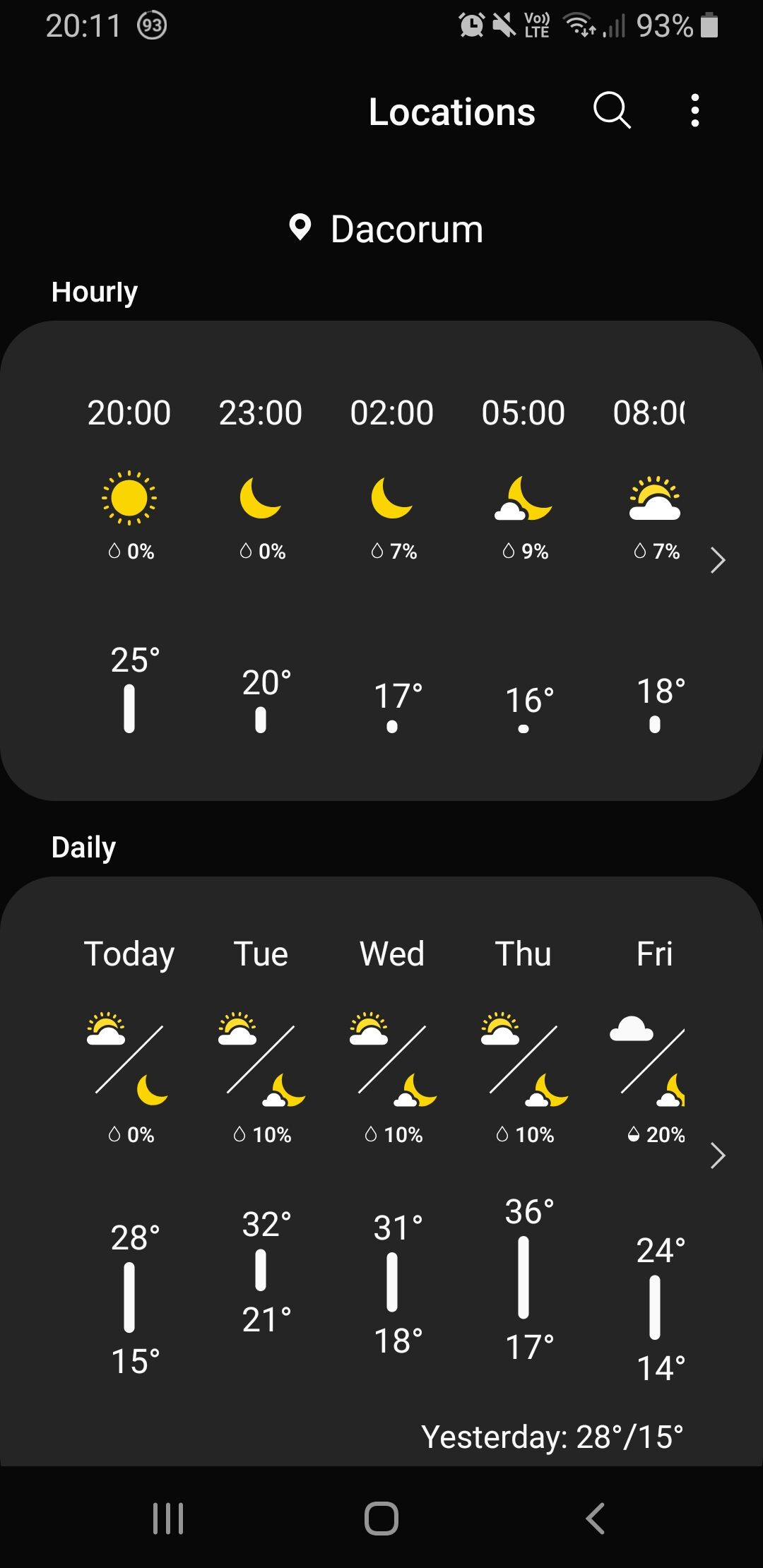Open the Locations list
Image resolution: width=763 pixels, height=1568 pixels.
[x=452, y=112]
